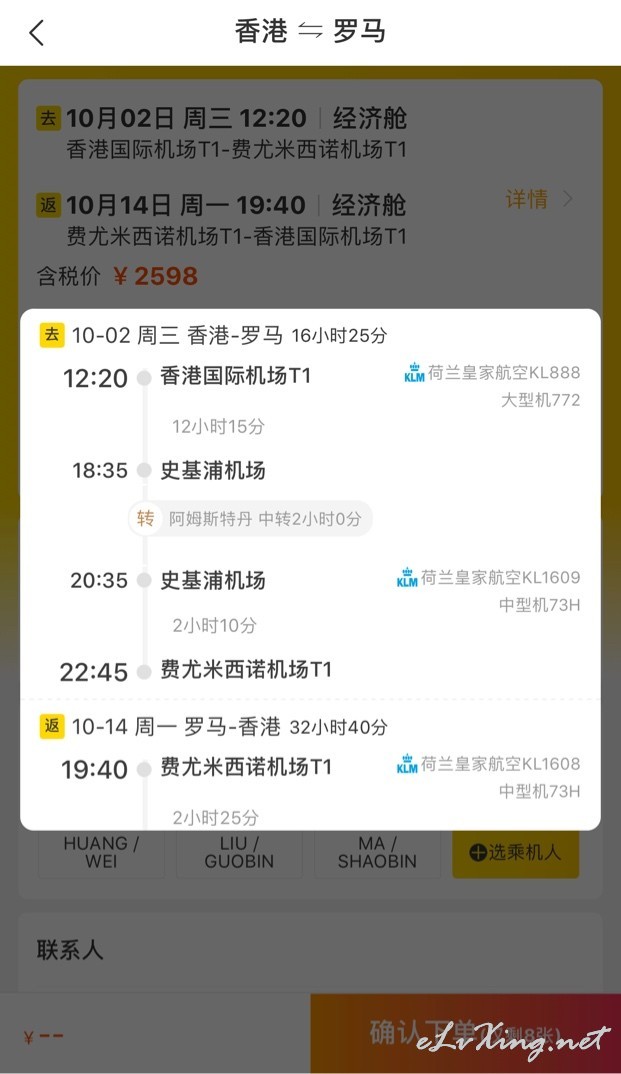Select passenger MA / SHAOBIN
This screenshot has width=621, height=1074.
pyautogui.click(x=377, y=853)
